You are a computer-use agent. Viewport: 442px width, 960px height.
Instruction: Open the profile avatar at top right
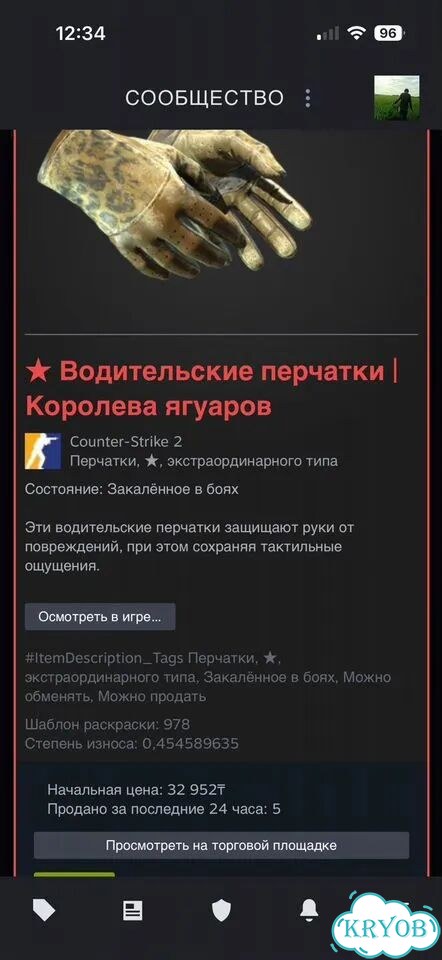pyautogui.click(x=397, y=97)
